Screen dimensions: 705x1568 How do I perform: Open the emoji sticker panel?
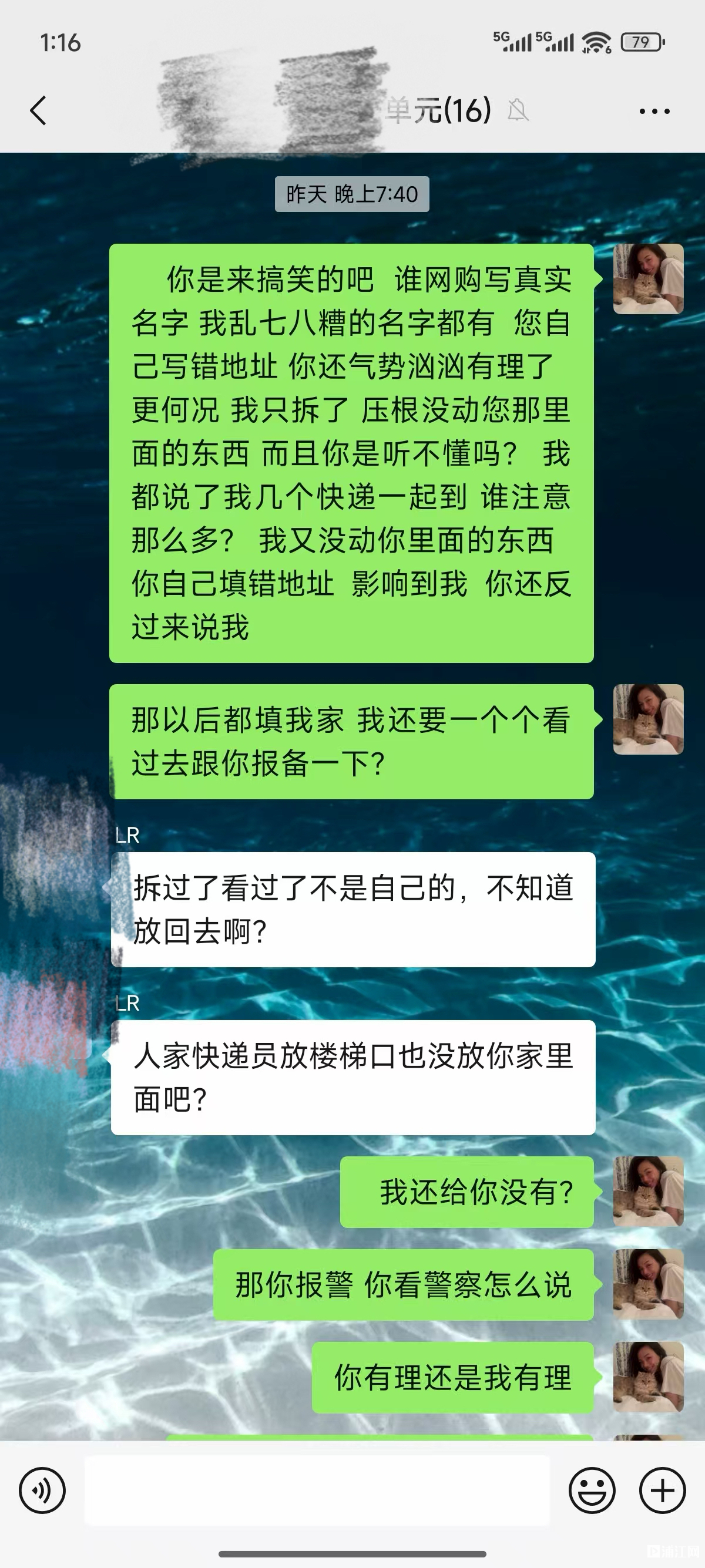click(592, 1490)
